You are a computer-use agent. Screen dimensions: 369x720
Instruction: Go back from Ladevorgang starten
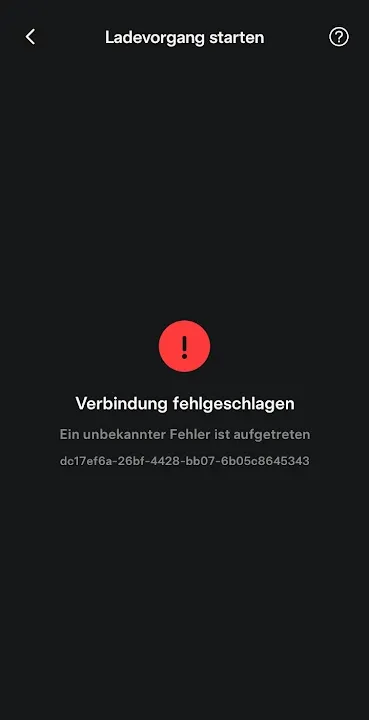(30, 37)
